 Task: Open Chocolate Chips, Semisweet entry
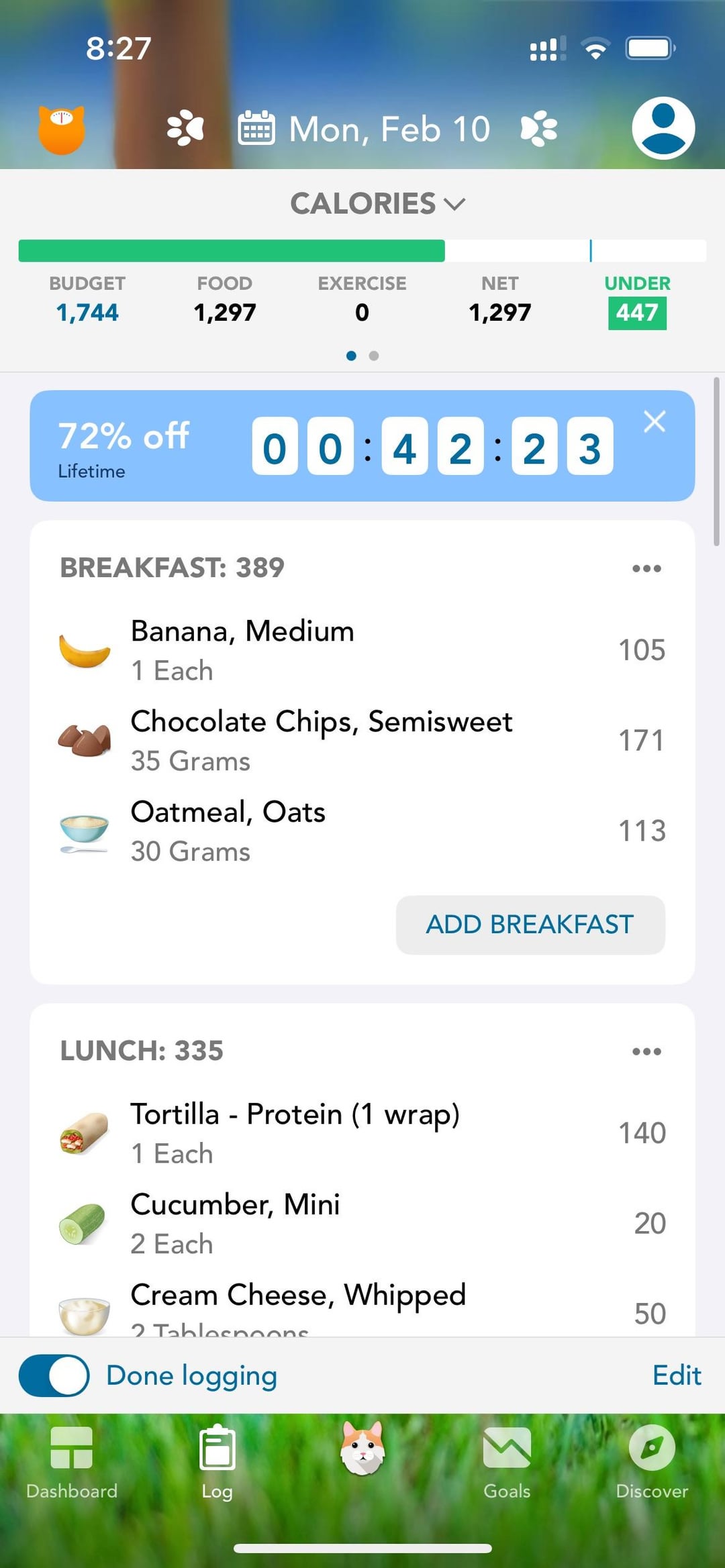[x=362, y=741]
